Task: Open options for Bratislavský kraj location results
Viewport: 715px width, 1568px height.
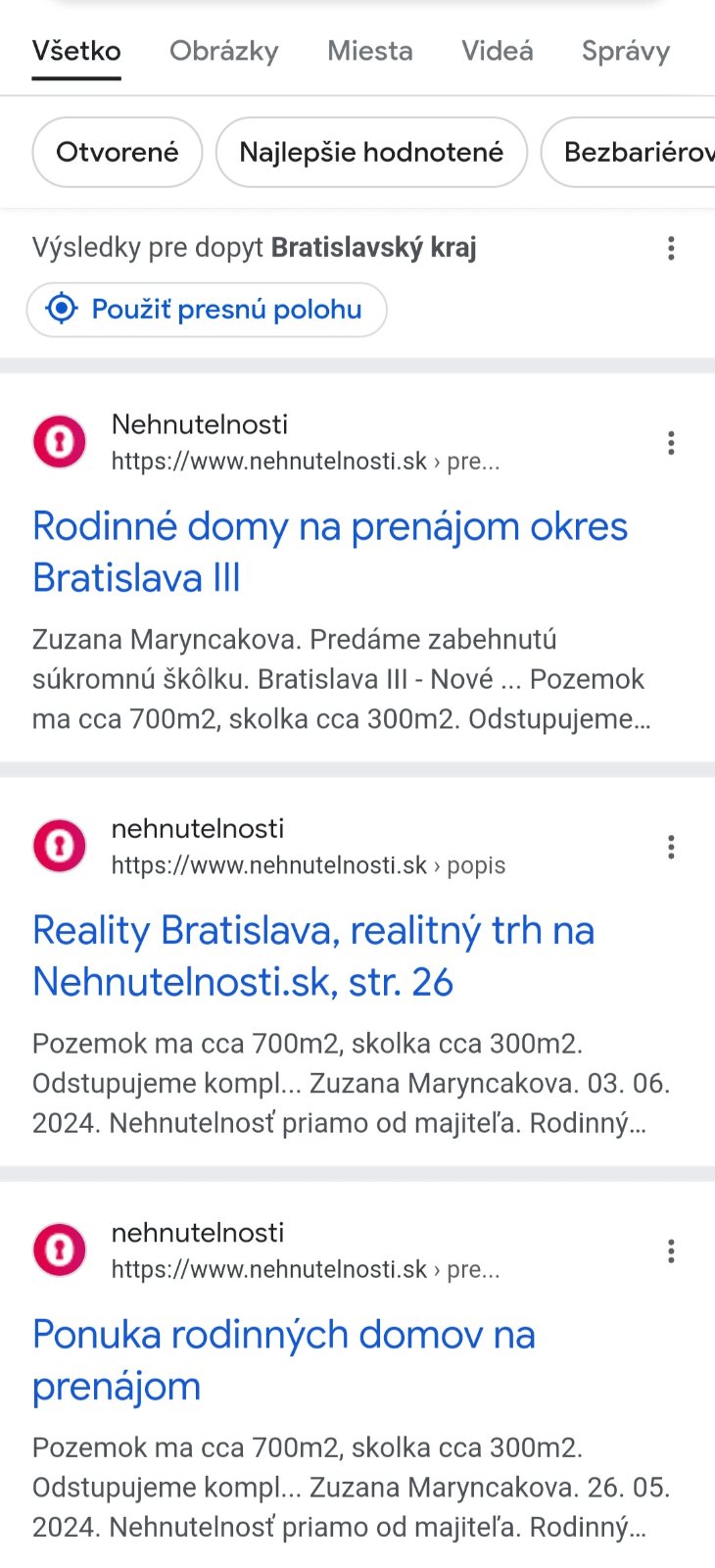Action: [x=671, y=248]
